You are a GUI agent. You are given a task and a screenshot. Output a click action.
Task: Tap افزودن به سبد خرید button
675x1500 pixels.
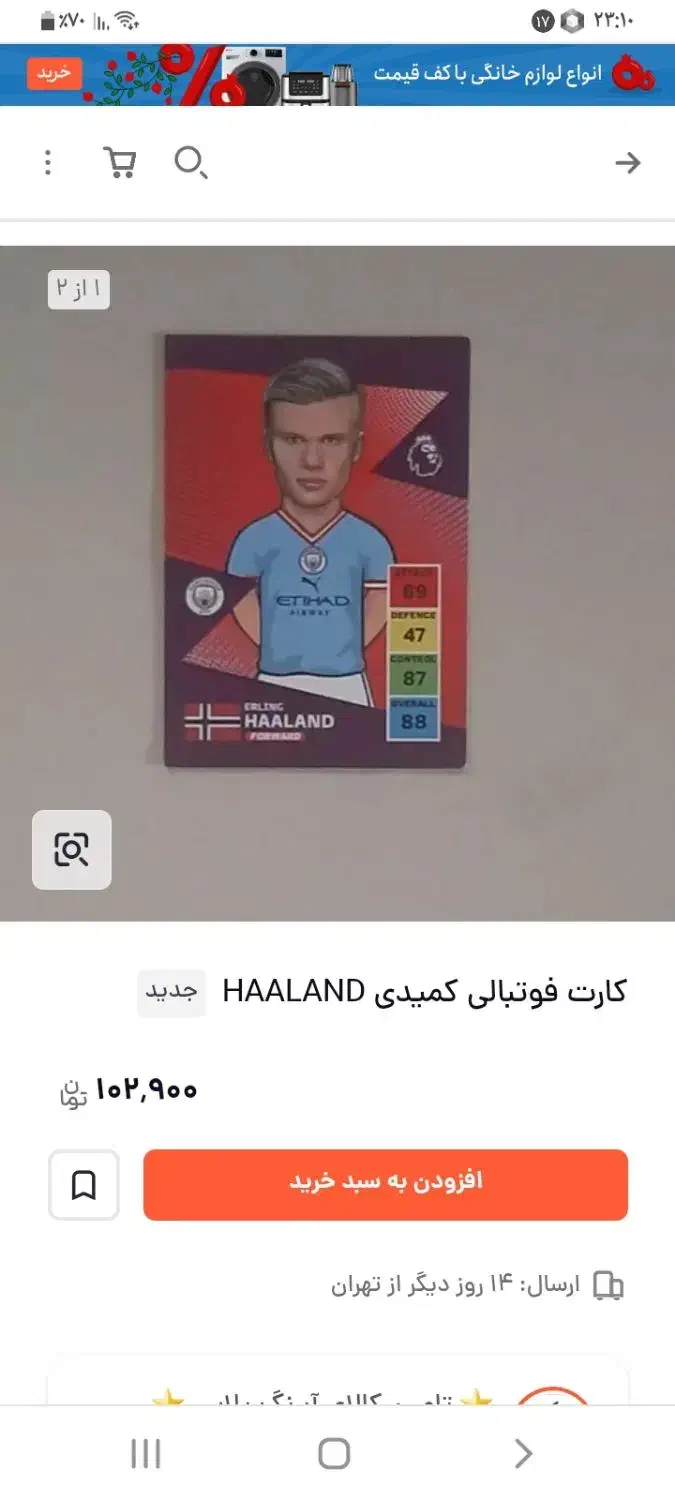pyautogui.click(x=385, y=1184)
